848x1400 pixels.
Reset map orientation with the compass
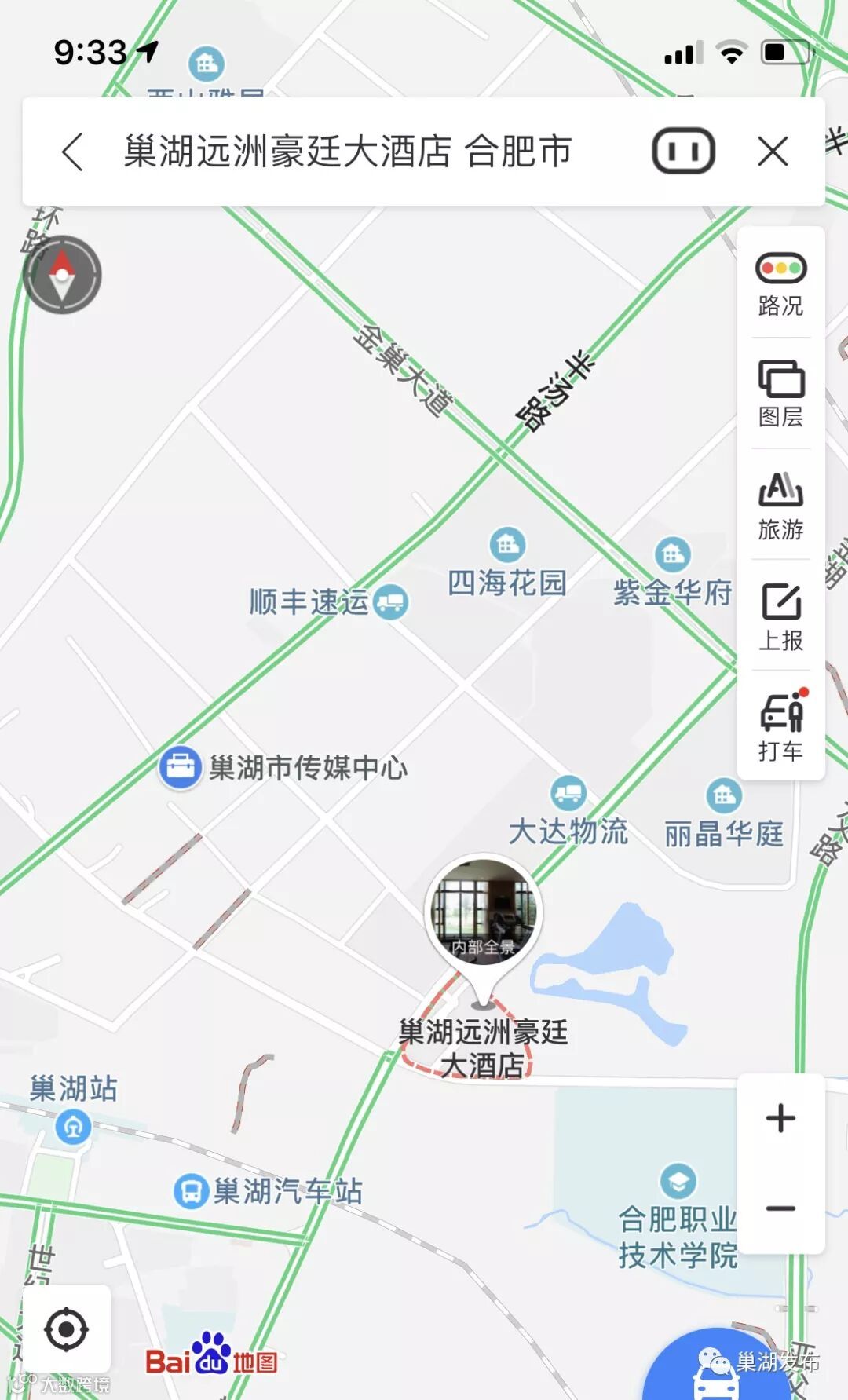[62, 275]
